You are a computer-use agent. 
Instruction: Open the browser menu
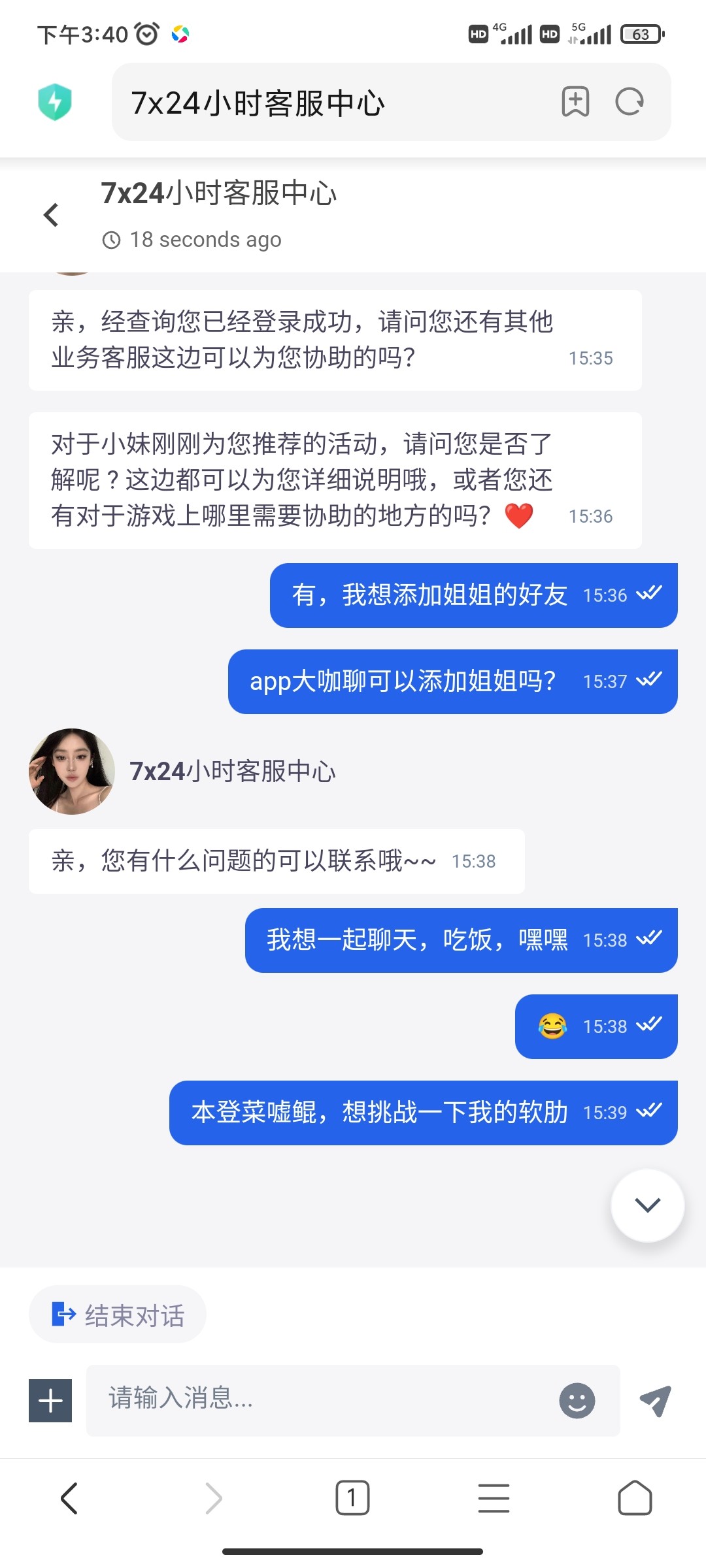(494, 1498)
